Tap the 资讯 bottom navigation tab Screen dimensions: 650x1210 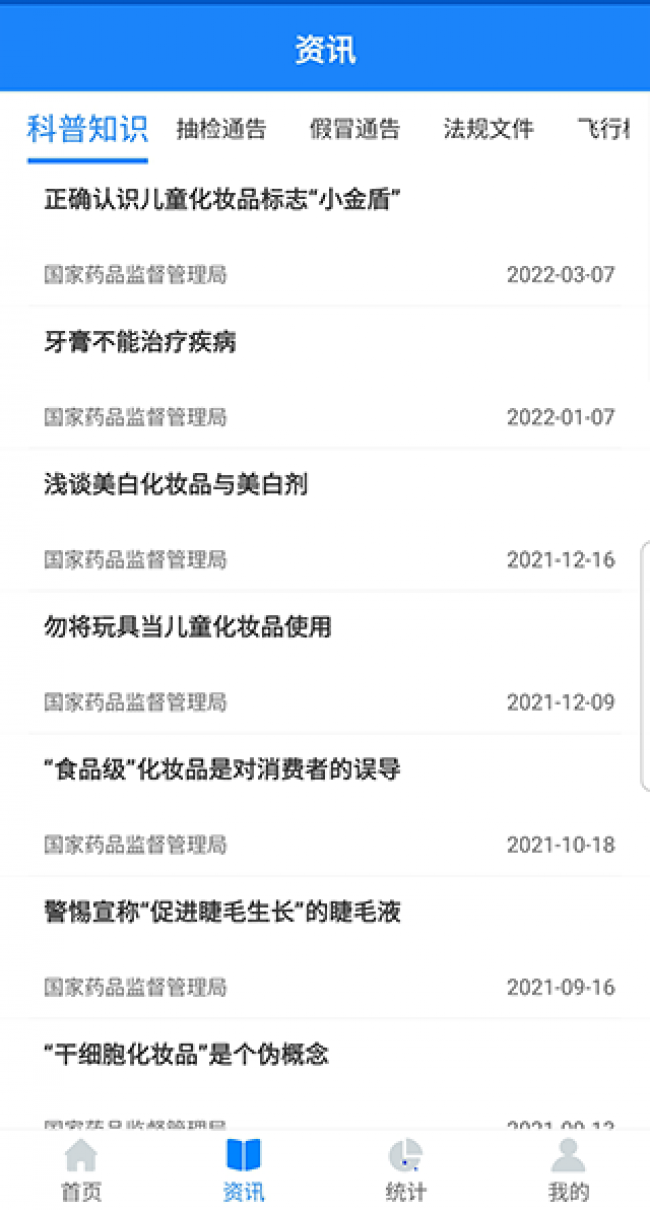[243, 1170]
